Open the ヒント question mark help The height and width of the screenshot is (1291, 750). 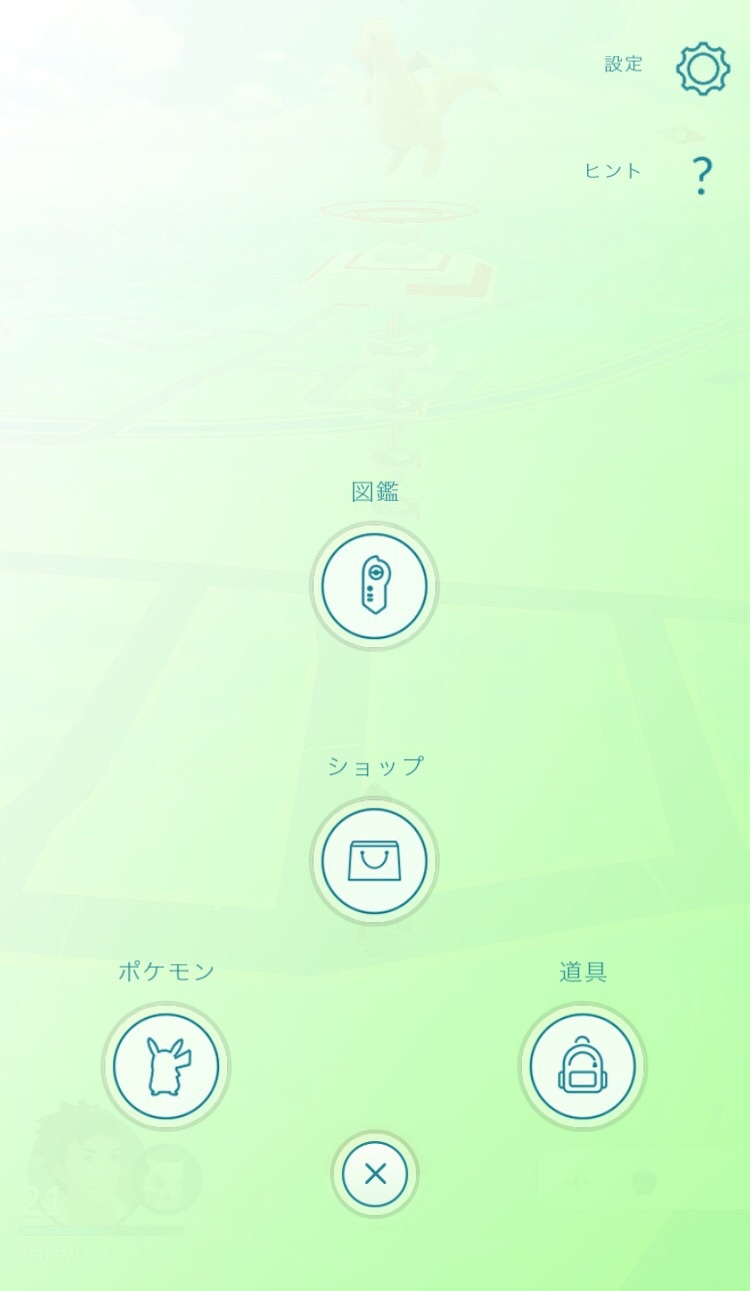click(702, 175)
